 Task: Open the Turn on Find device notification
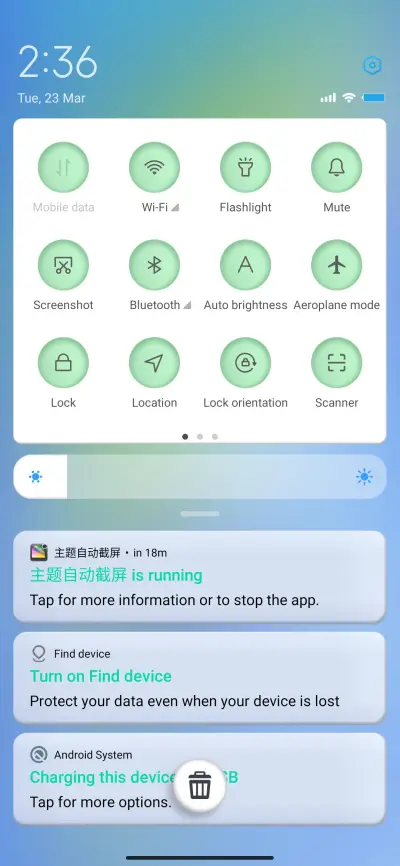pyautogui.click(x=199, y=678)
